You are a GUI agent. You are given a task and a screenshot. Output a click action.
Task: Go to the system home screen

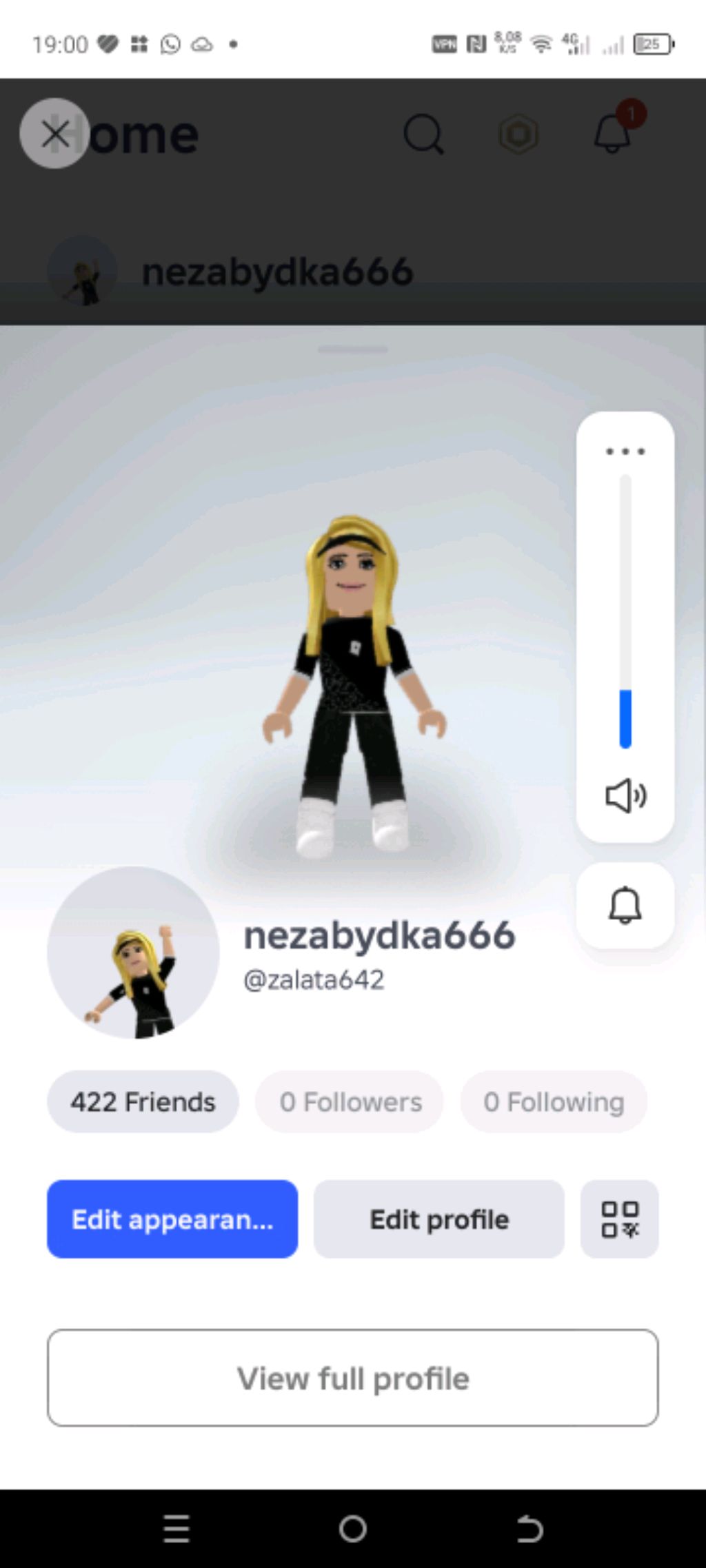[x=353, y=1529]
